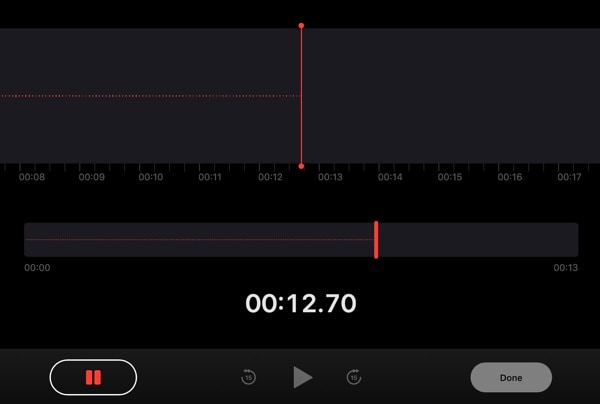Tap the overview waveform scrubber bar
The height and width of the screenshot is (404, 600).
[x=300, y=240]
